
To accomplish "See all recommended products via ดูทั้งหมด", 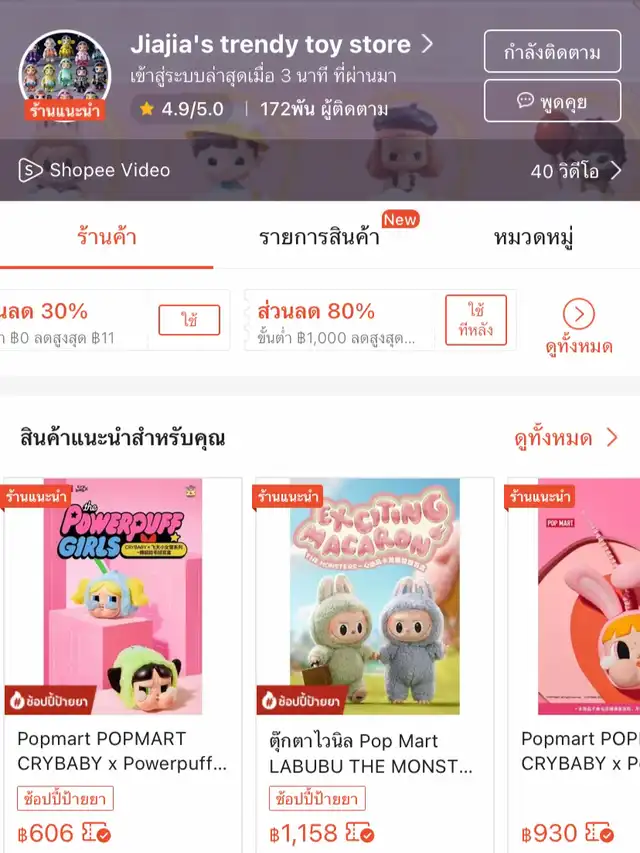I will (566, 438).
